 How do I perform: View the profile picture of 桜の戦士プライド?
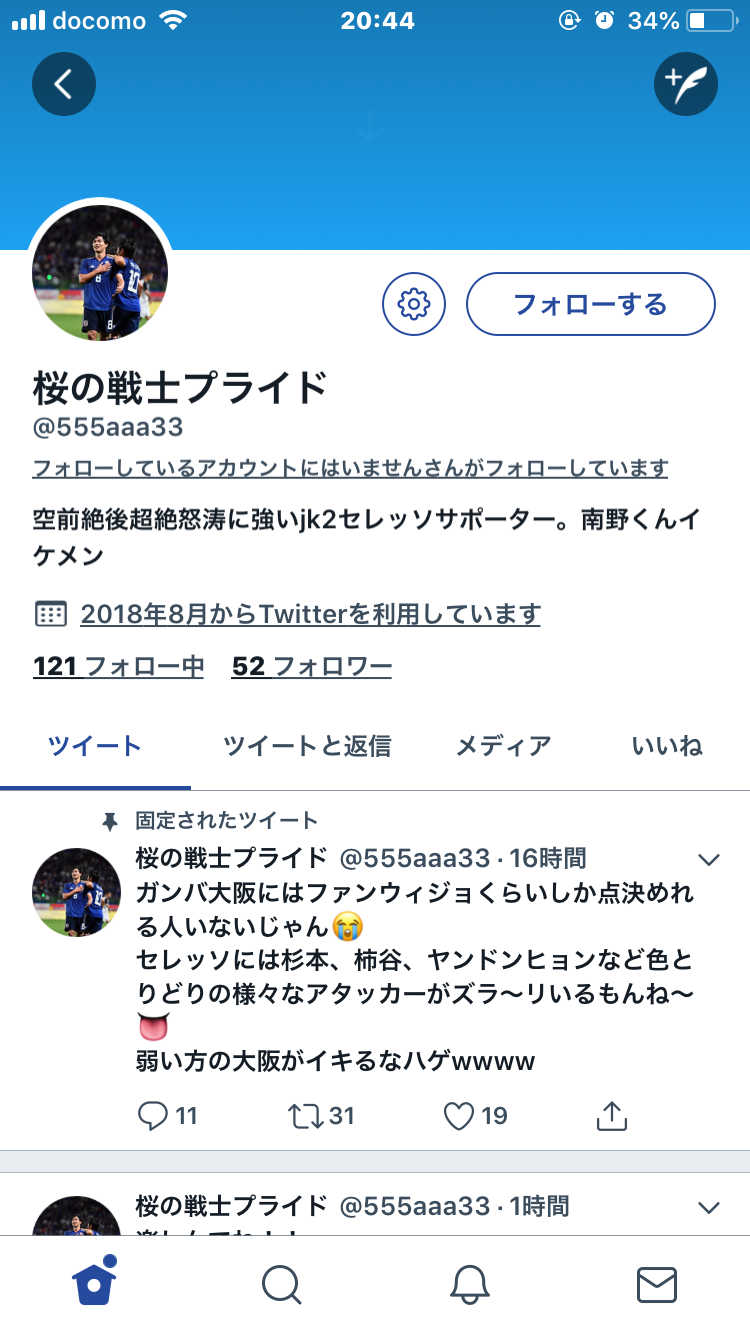(100, 273)
